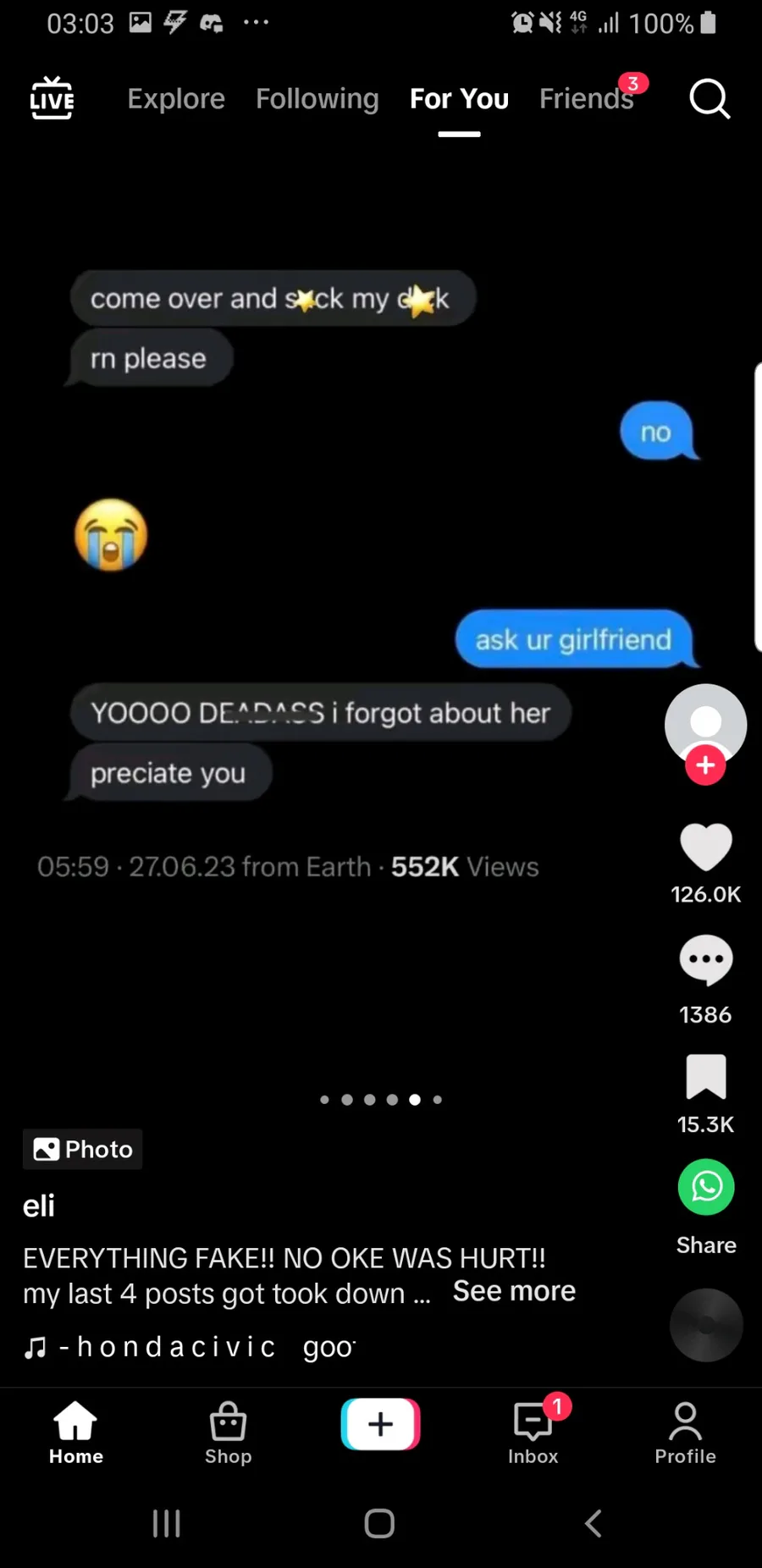Screen dimensions: 762x1568
Task: Go to the Shop tab
Action: click(x=228, y=1433)
